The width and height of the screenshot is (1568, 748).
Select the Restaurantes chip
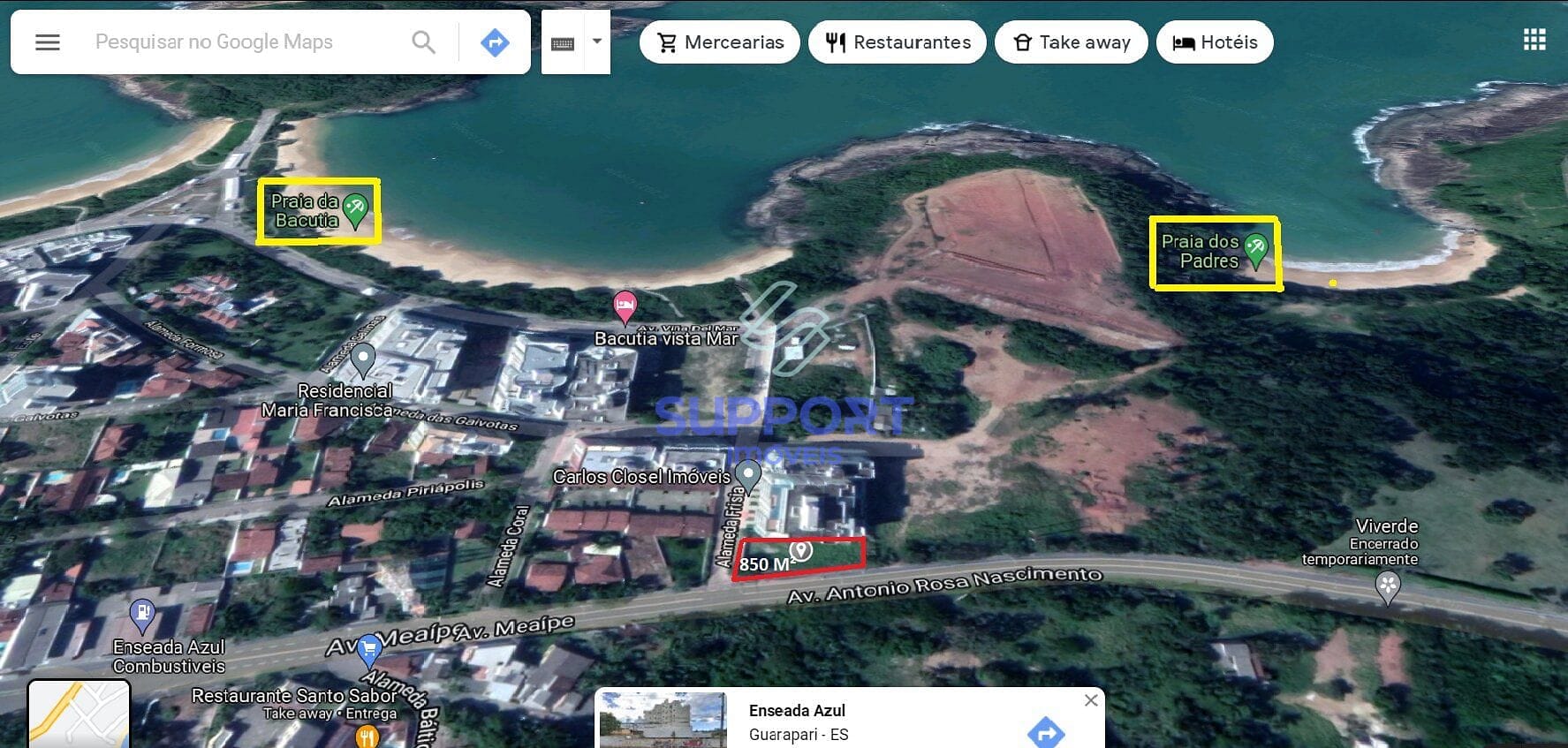tap(898, 42)
